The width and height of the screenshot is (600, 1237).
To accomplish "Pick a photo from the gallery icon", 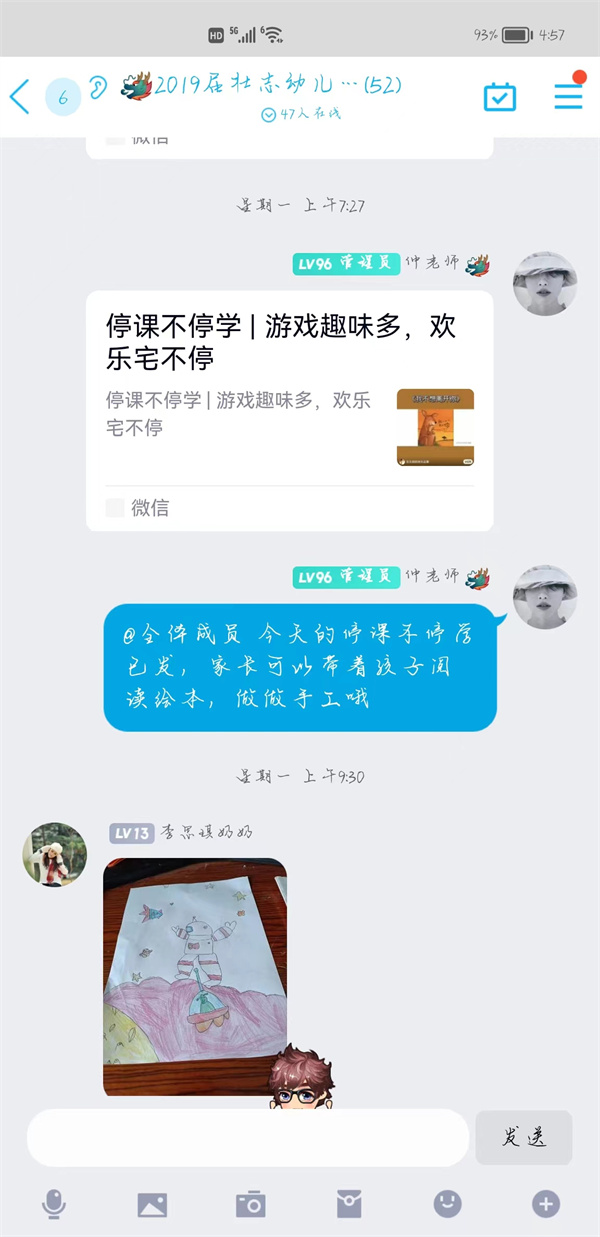I will (152, 1204).
